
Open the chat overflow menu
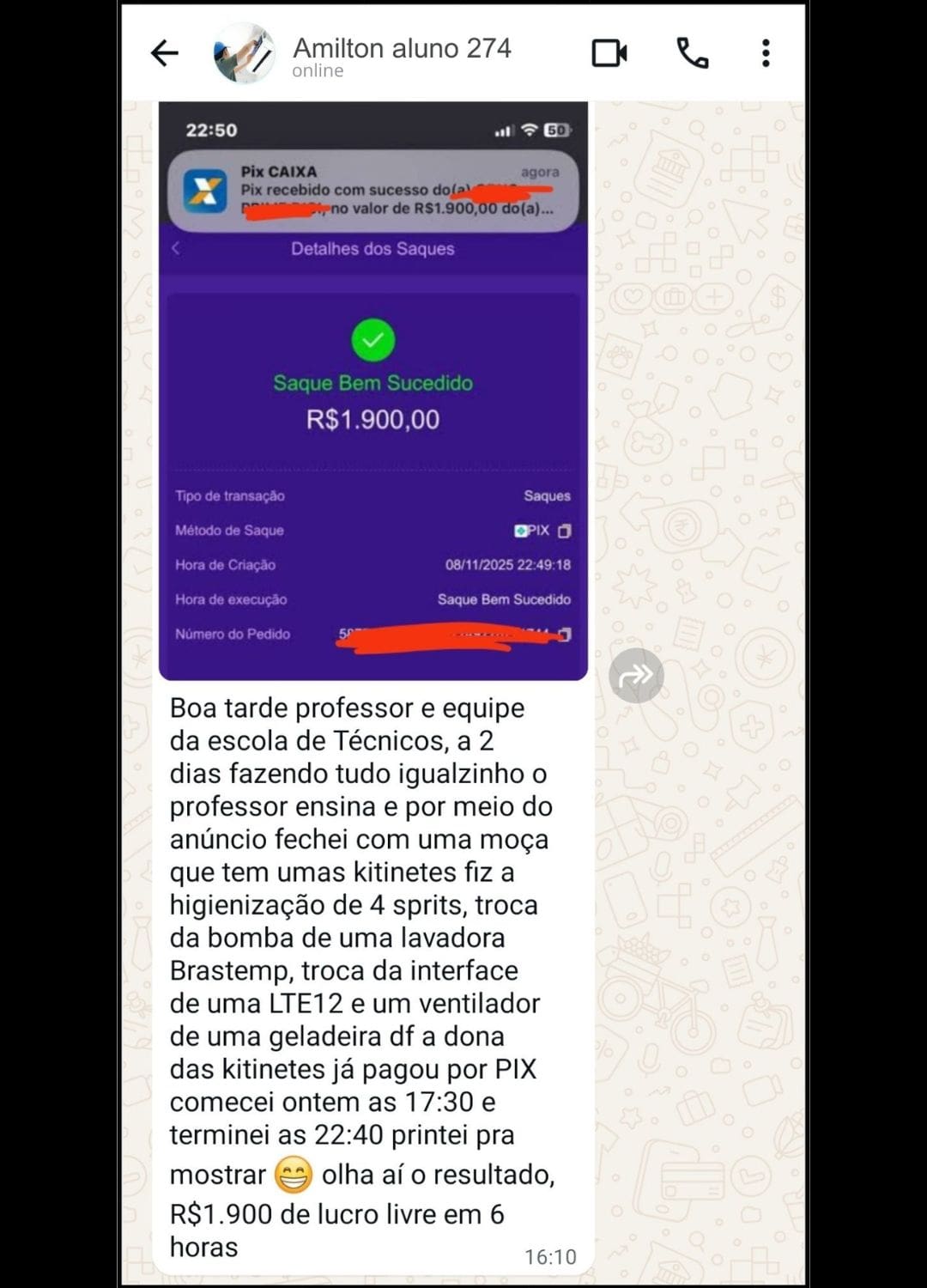[x=766, y=53]
